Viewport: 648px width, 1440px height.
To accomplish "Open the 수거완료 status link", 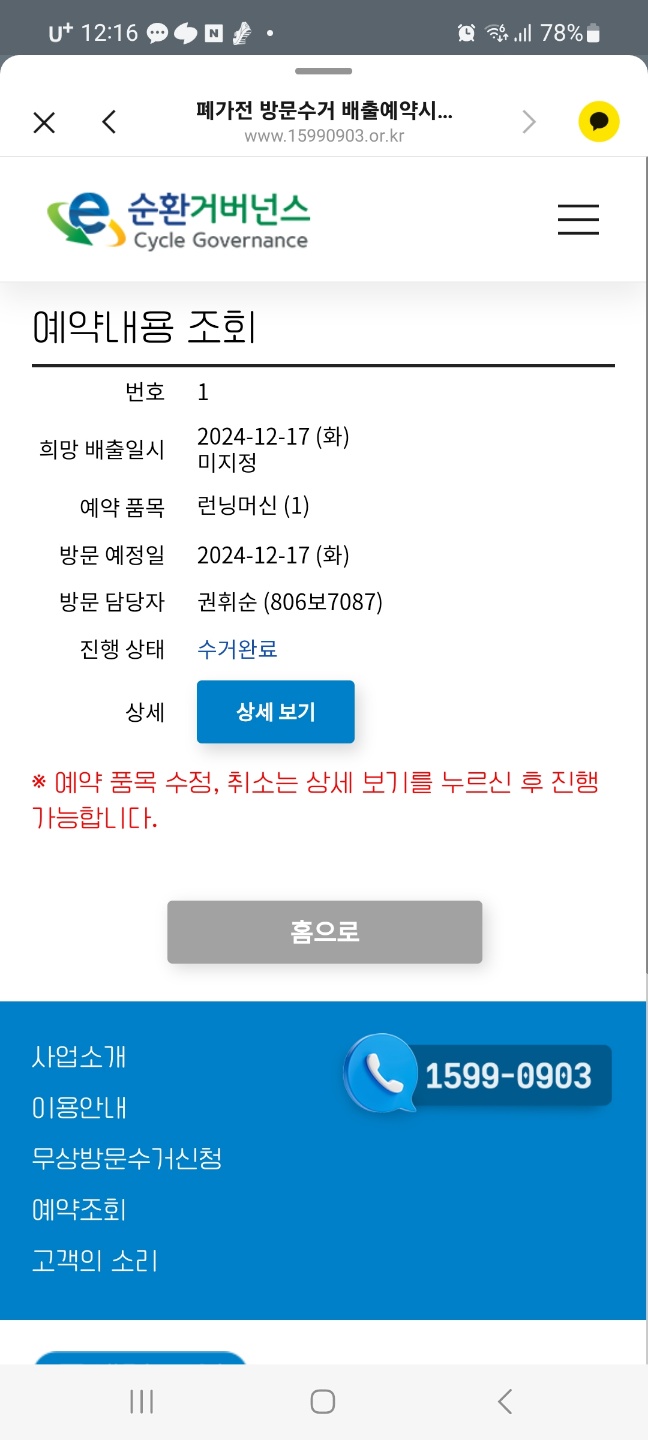I will click(237, 649).
